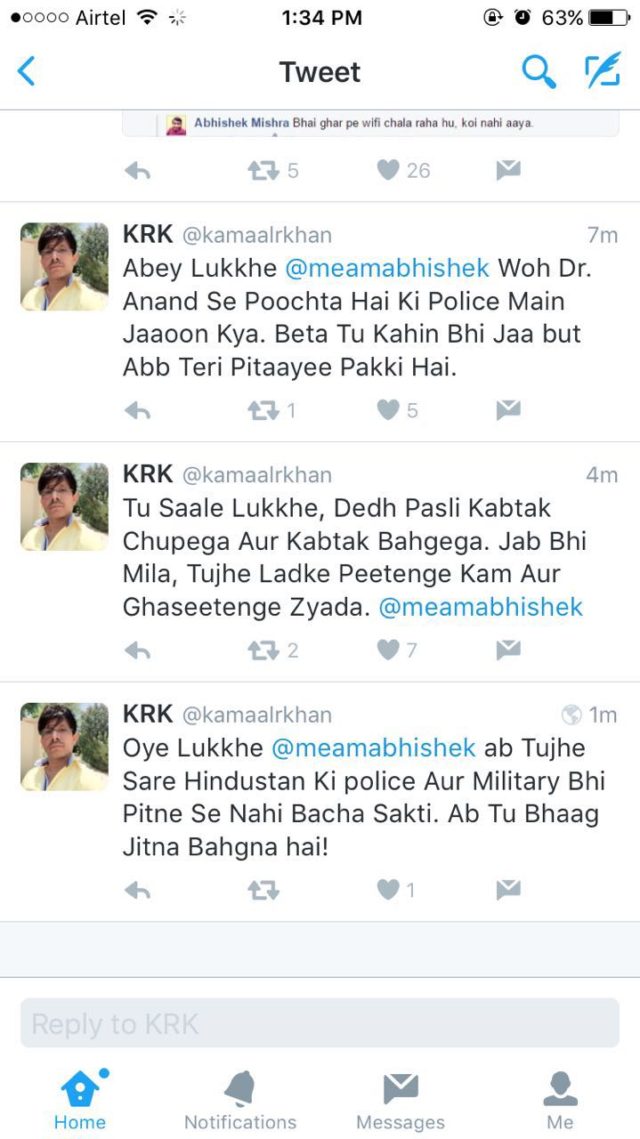Screen dimensions: 640x1139
Task: Retweet the 'Tu Saale Lukkhe' tweet
Action: click(263, 650)
